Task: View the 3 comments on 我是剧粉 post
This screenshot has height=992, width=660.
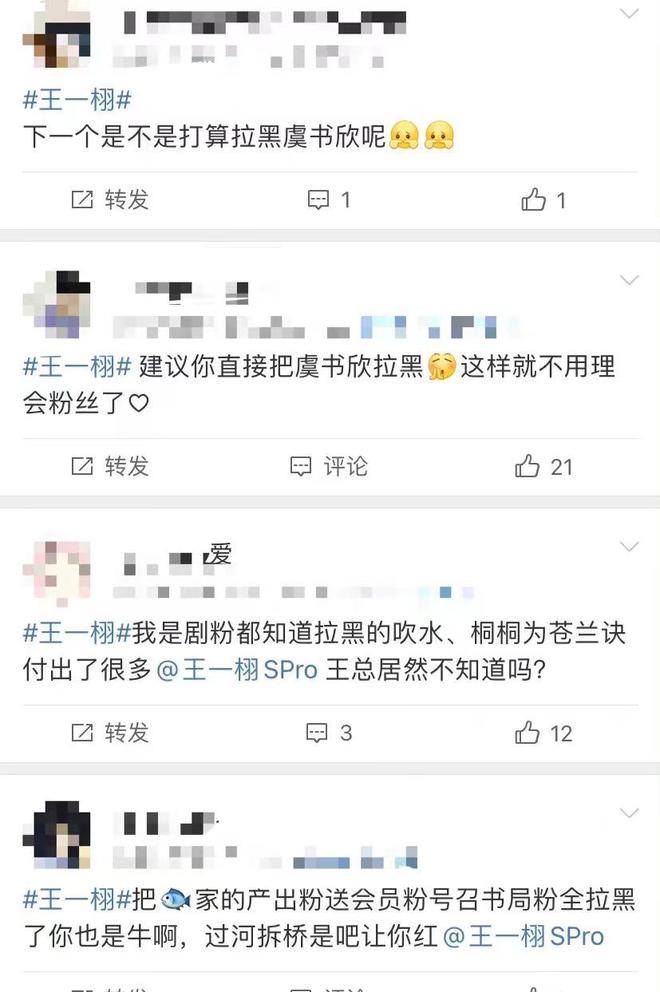Action: click(329, 733)
